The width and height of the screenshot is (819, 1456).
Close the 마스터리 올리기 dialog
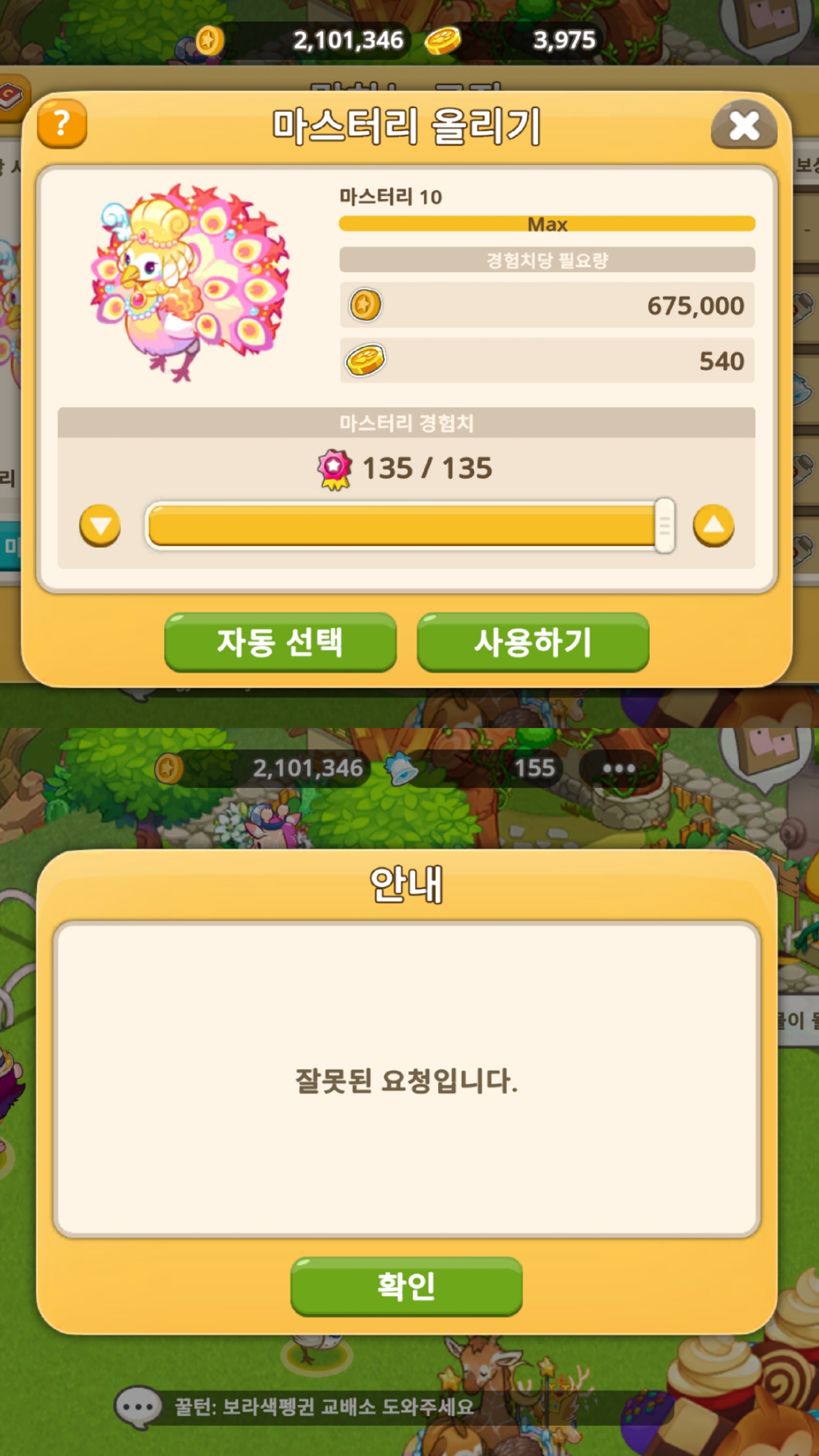[x=743, y=125]
